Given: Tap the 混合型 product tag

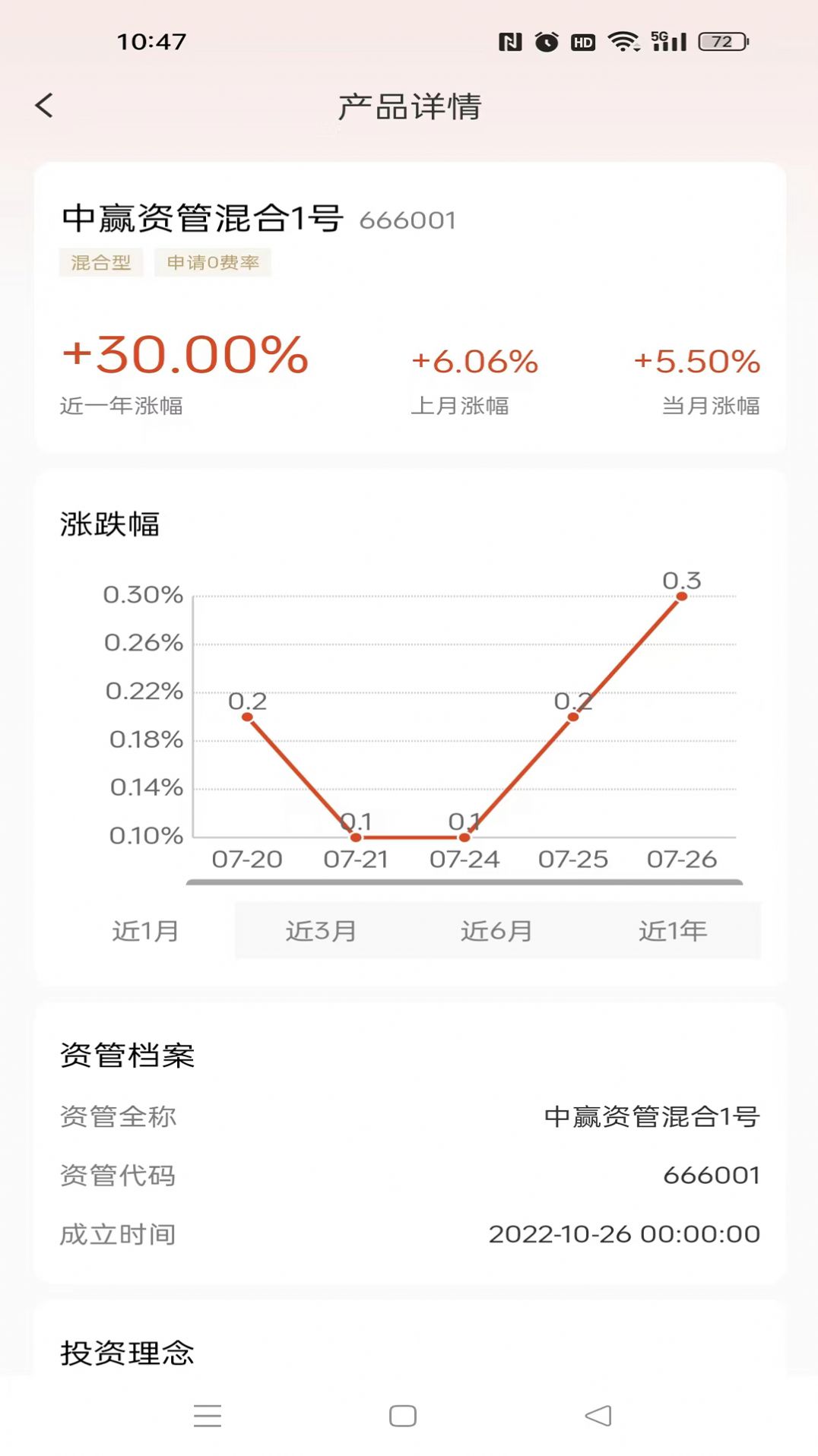Looking at the screenshot, I should pos(102,264).
